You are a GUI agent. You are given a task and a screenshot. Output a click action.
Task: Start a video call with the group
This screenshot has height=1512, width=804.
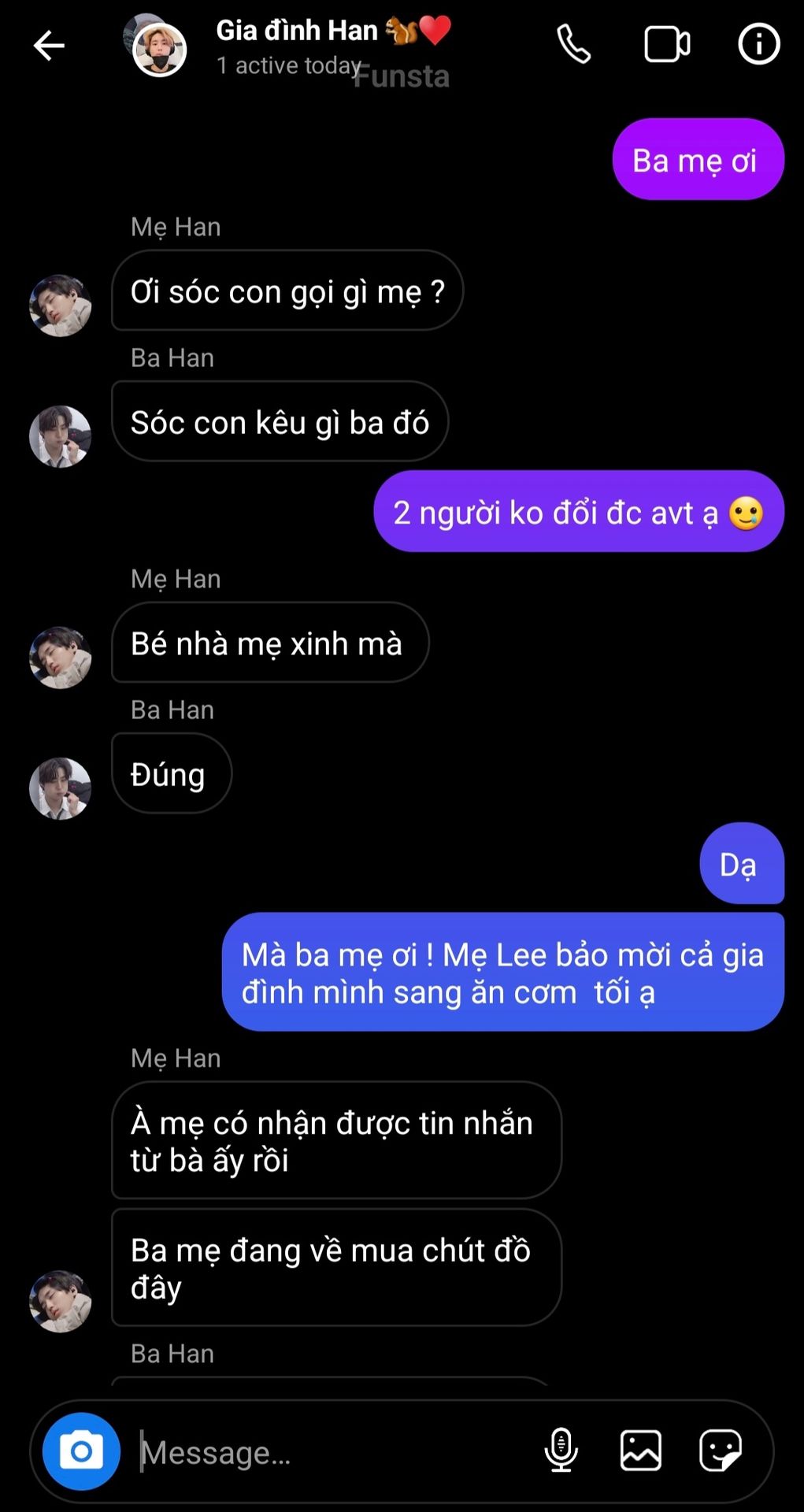pyautogui.click(x=666, y=44)
